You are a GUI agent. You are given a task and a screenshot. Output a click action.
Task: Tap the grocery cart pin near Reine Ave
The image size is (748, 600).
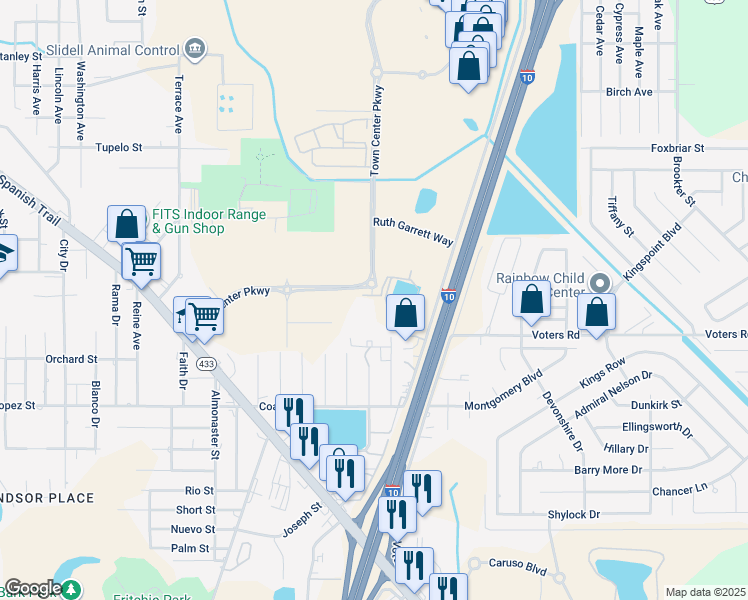pos(141,261)
